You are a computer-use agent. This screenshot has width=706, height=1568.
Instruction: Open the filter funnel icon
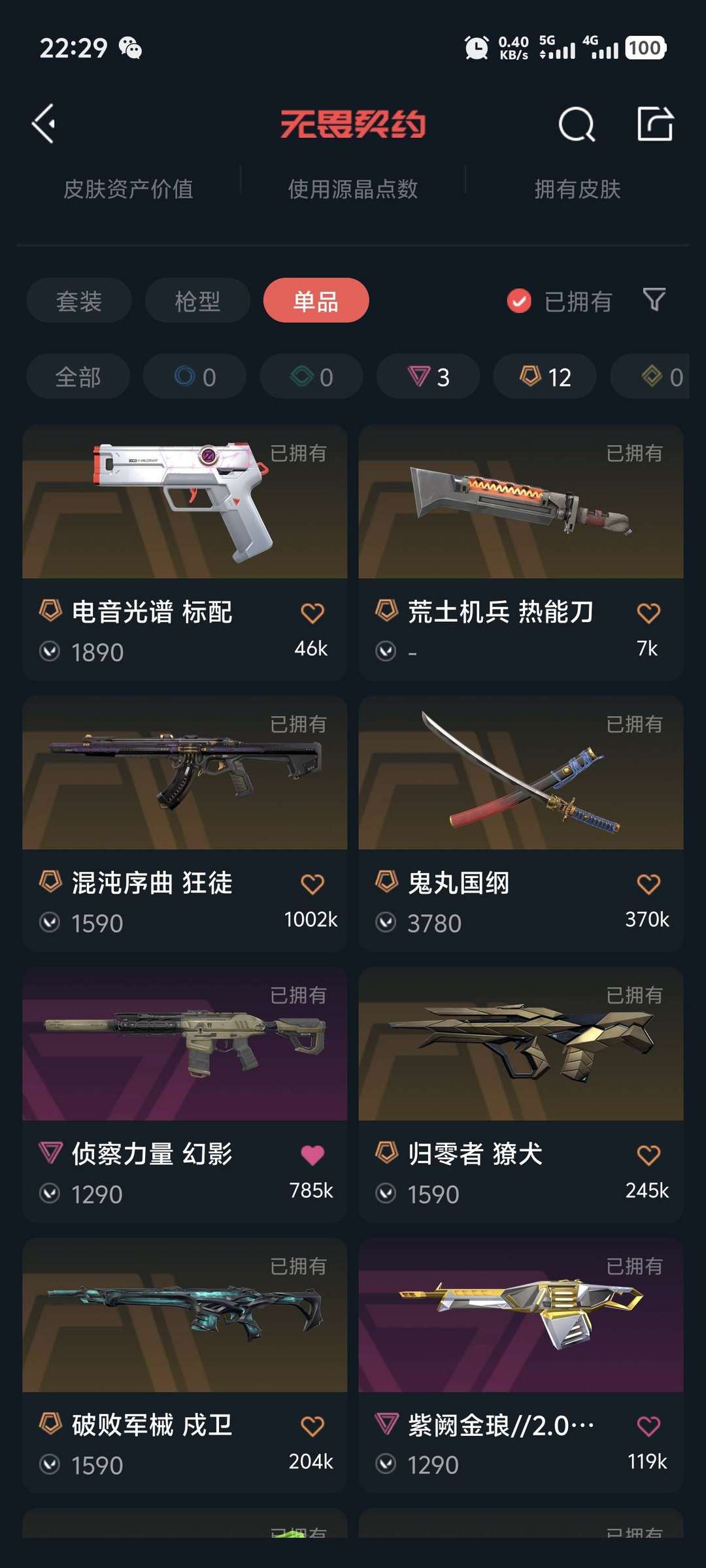click(x=654, y=300)
